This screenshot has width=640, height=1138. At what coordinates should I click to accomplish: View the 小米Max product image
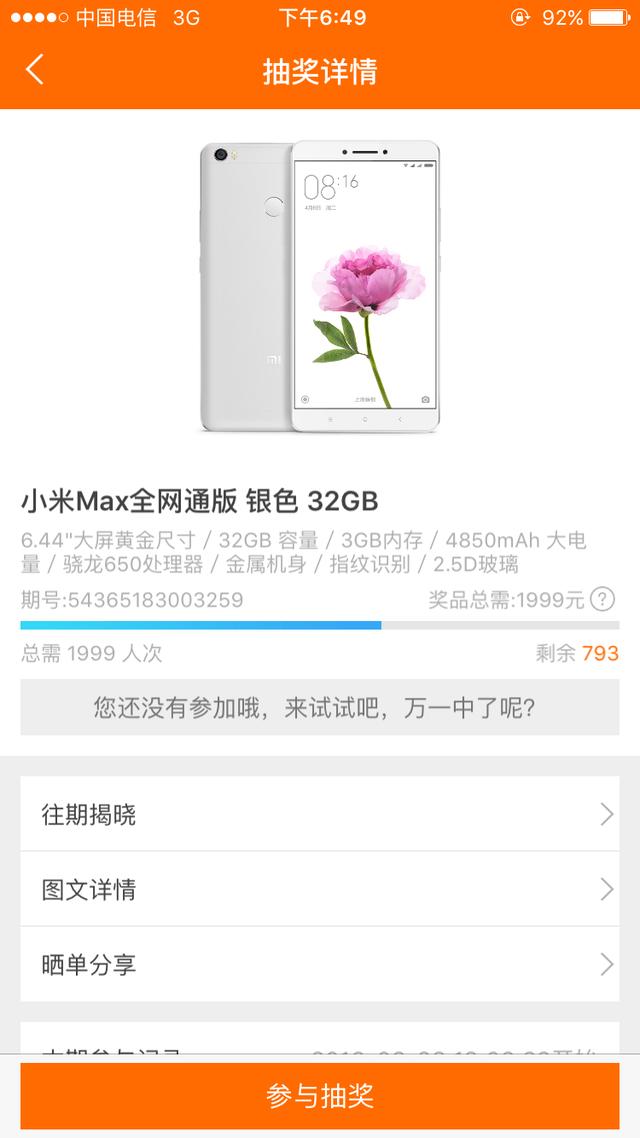point(320,287)
